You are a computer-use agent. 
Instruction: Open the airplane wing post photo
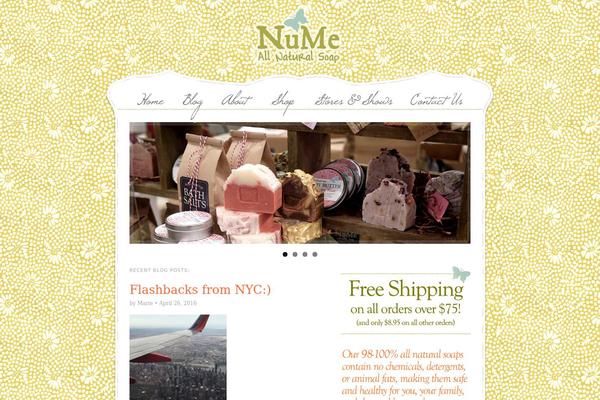[177, 357]
